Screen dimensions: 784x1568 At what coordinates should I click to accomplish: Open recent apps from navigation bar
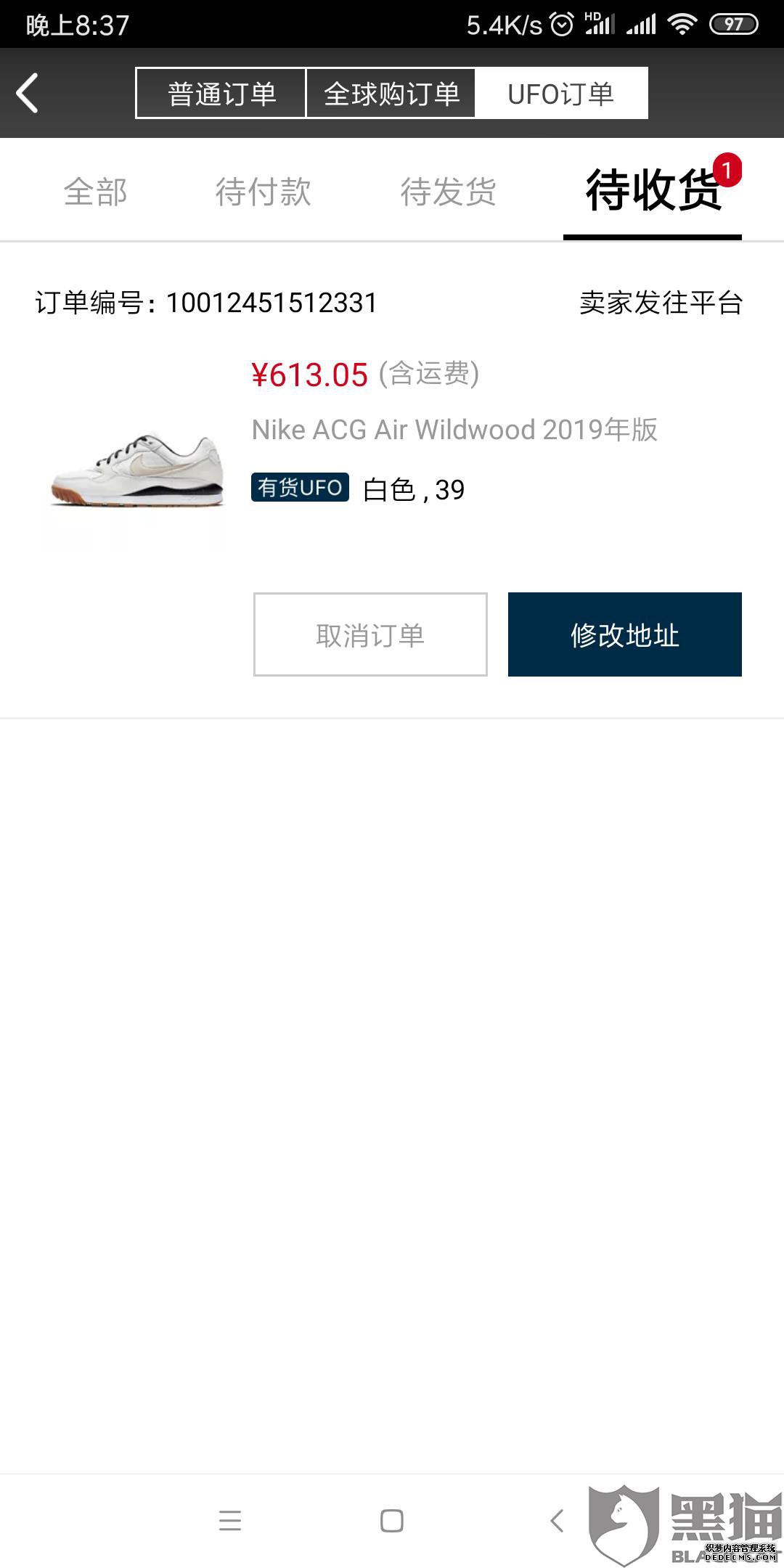[229, 1521]
